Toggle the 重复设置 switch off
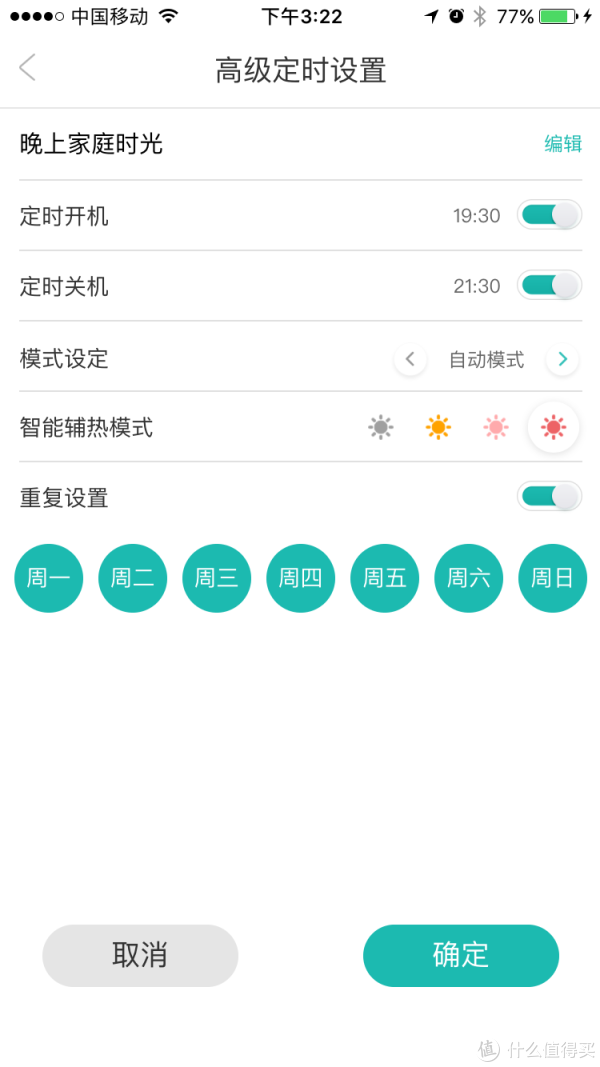 550,497
